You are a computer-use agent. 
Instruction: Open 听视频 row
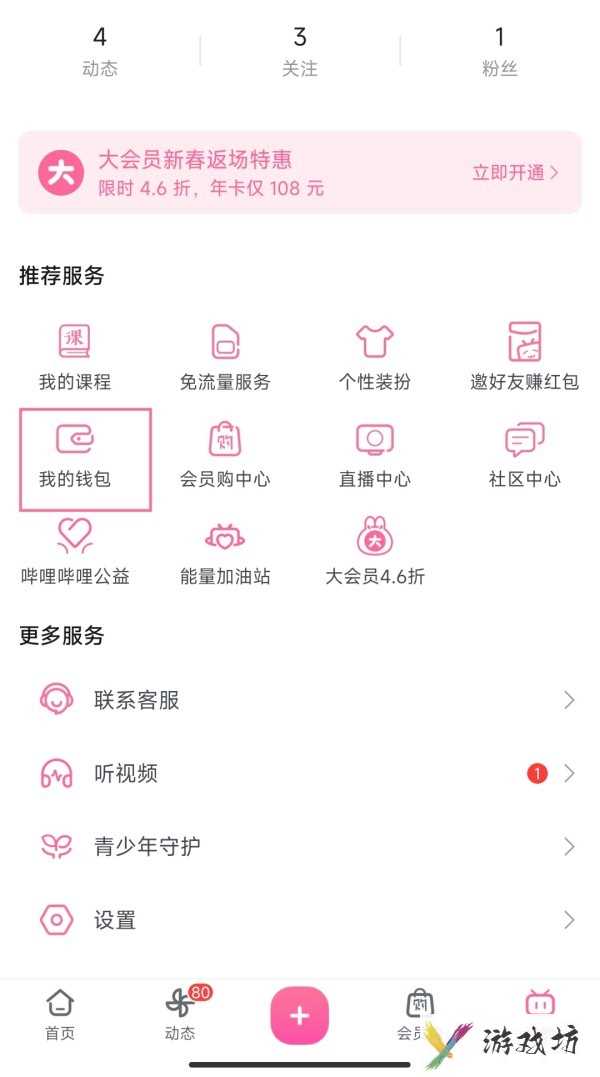pyautogui.click(x=300, y=774)
